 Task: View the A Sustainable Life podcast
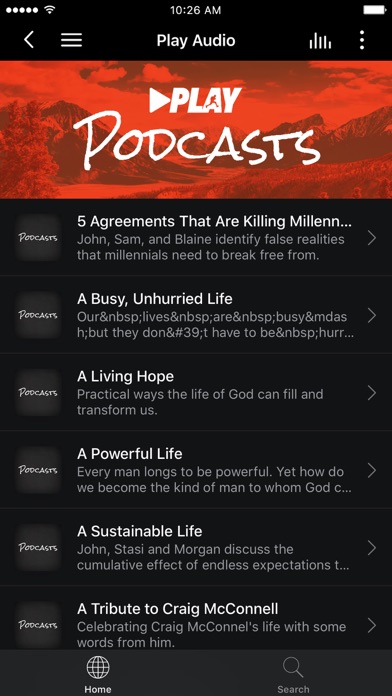pos(196,547)
